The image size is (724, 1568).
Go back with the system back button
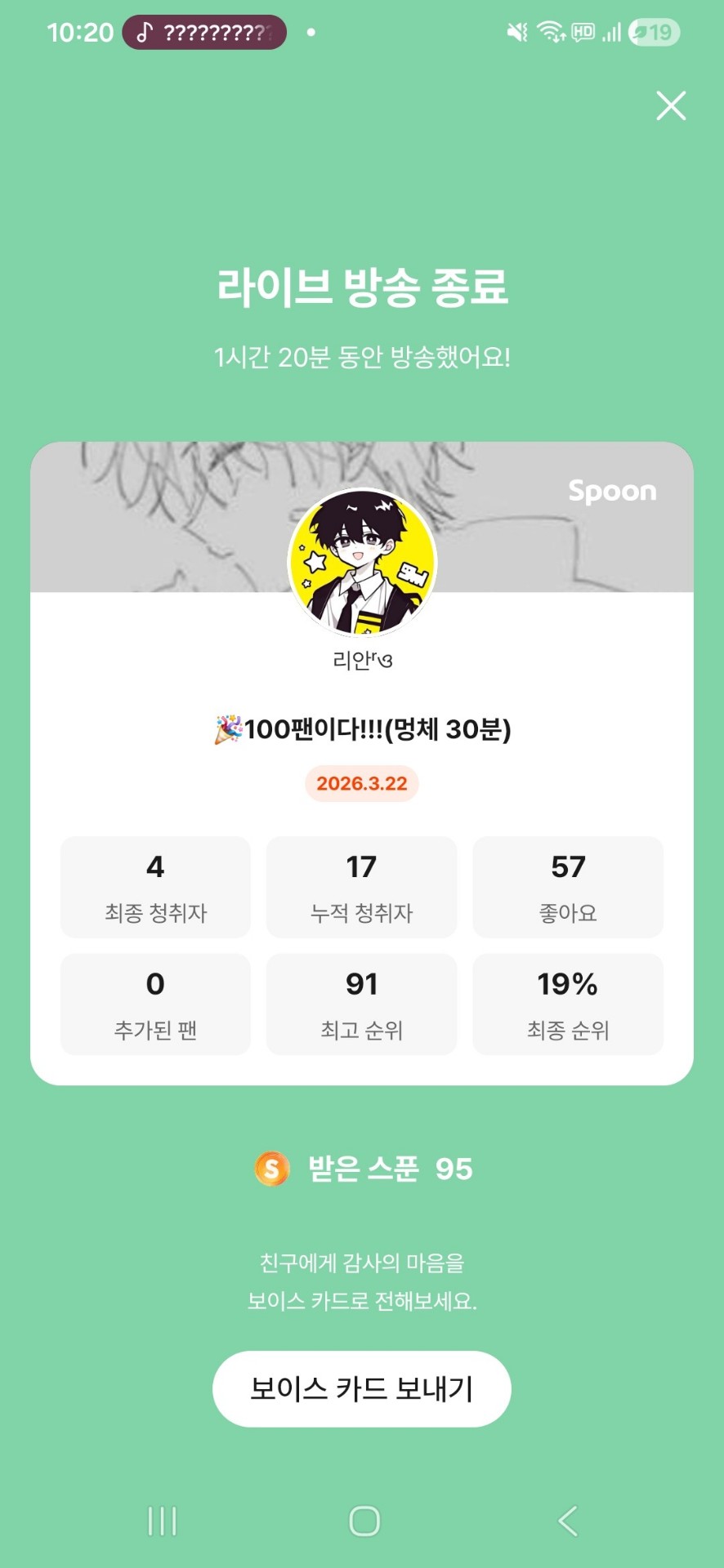(x=568, y=1521)
